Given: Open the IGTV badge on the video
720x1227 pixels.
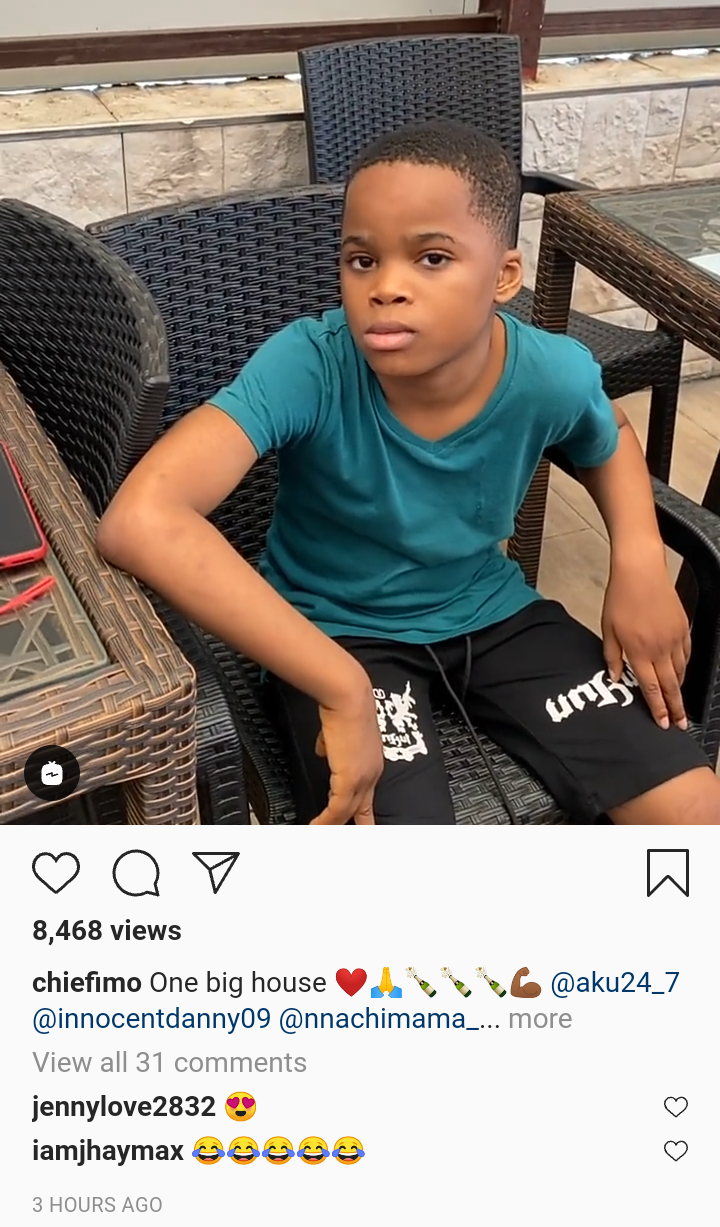Looking at the screenshot, I should pos(52,773).
